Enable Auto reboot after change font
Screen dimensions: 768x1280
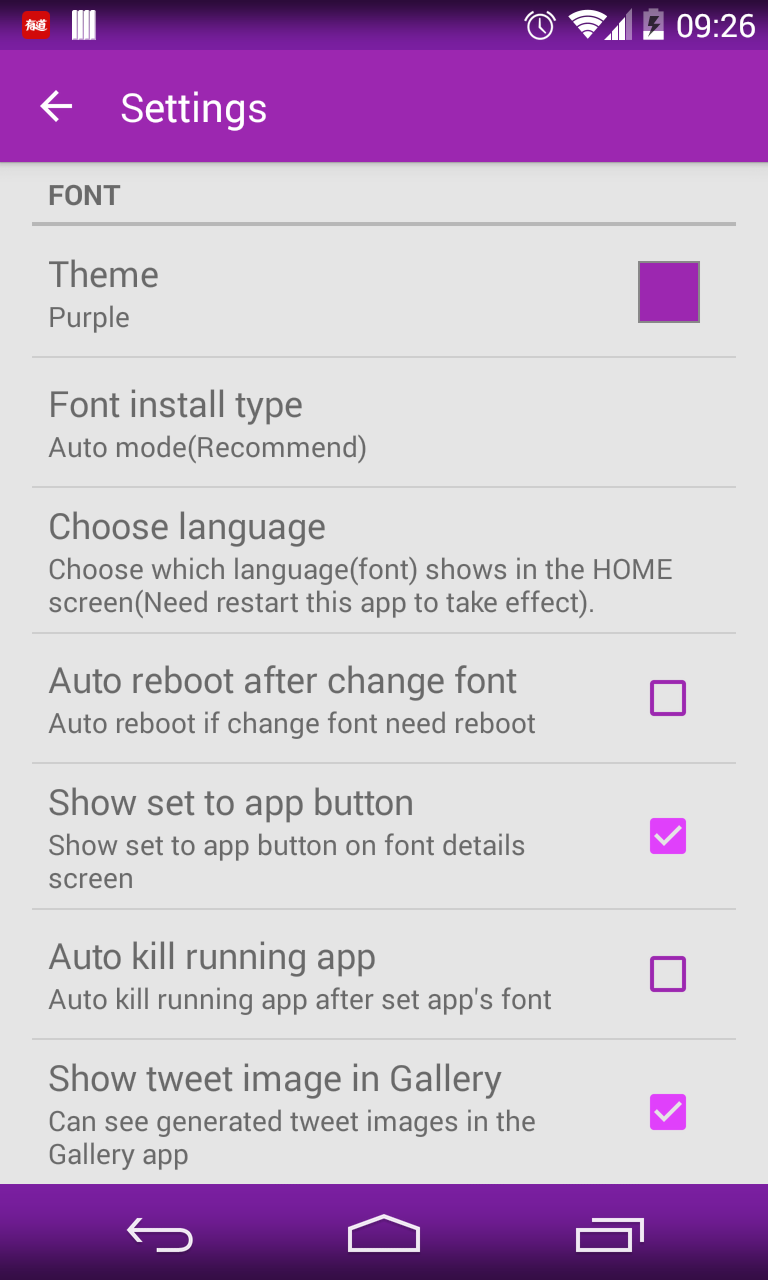(x=668, y=698)
